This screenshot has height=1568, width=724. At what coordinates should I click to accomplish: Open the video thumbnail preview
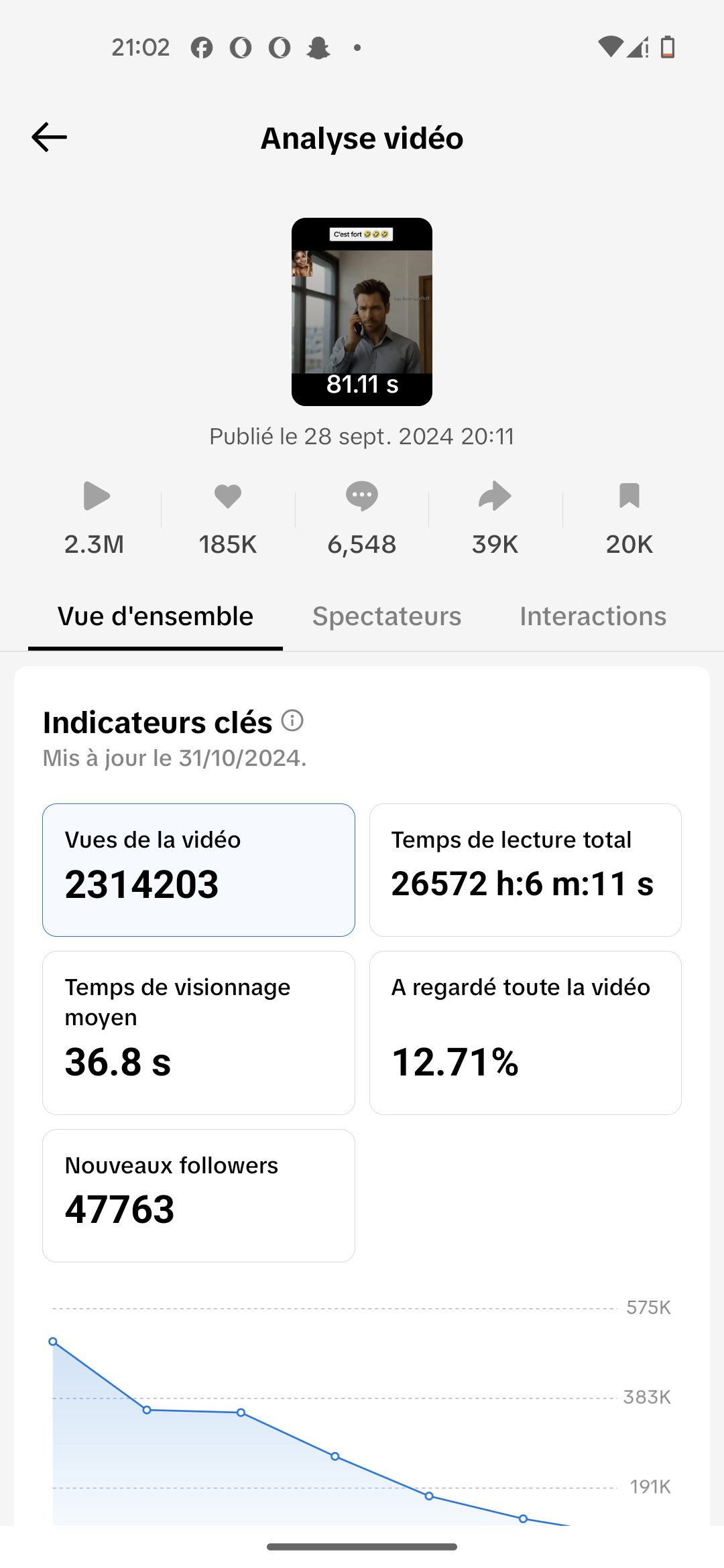point(362,312)
